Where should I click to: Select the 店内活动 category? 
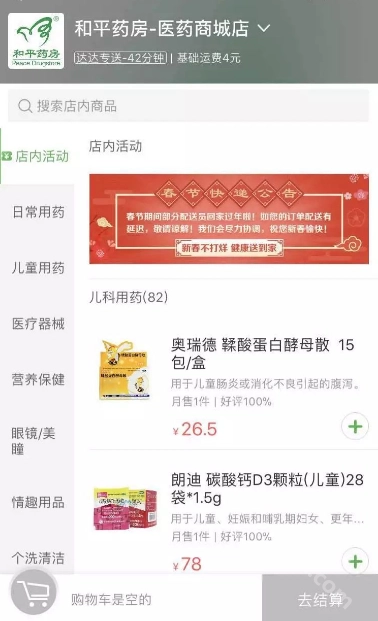pyautogui.click(x=37, y=156)
